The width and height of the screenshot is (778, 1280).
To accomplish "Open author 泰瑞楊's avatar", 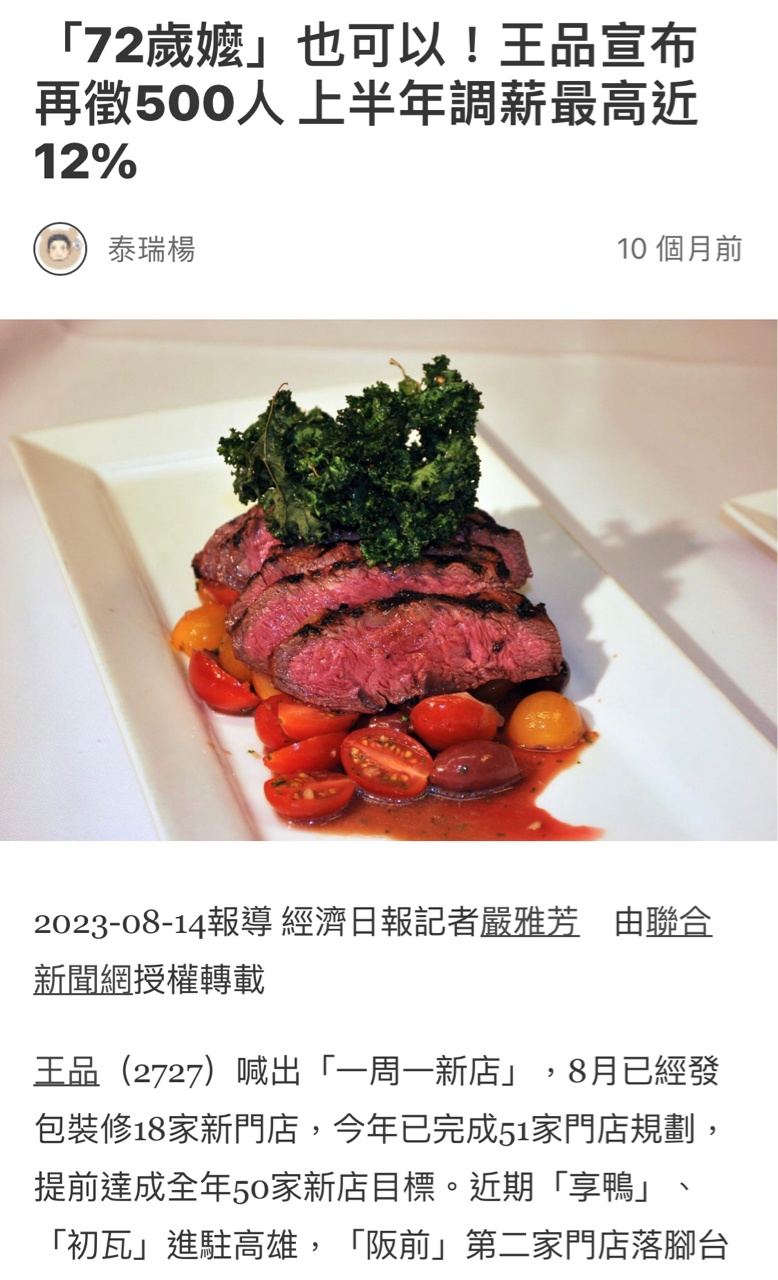I will tap(60, 249).
